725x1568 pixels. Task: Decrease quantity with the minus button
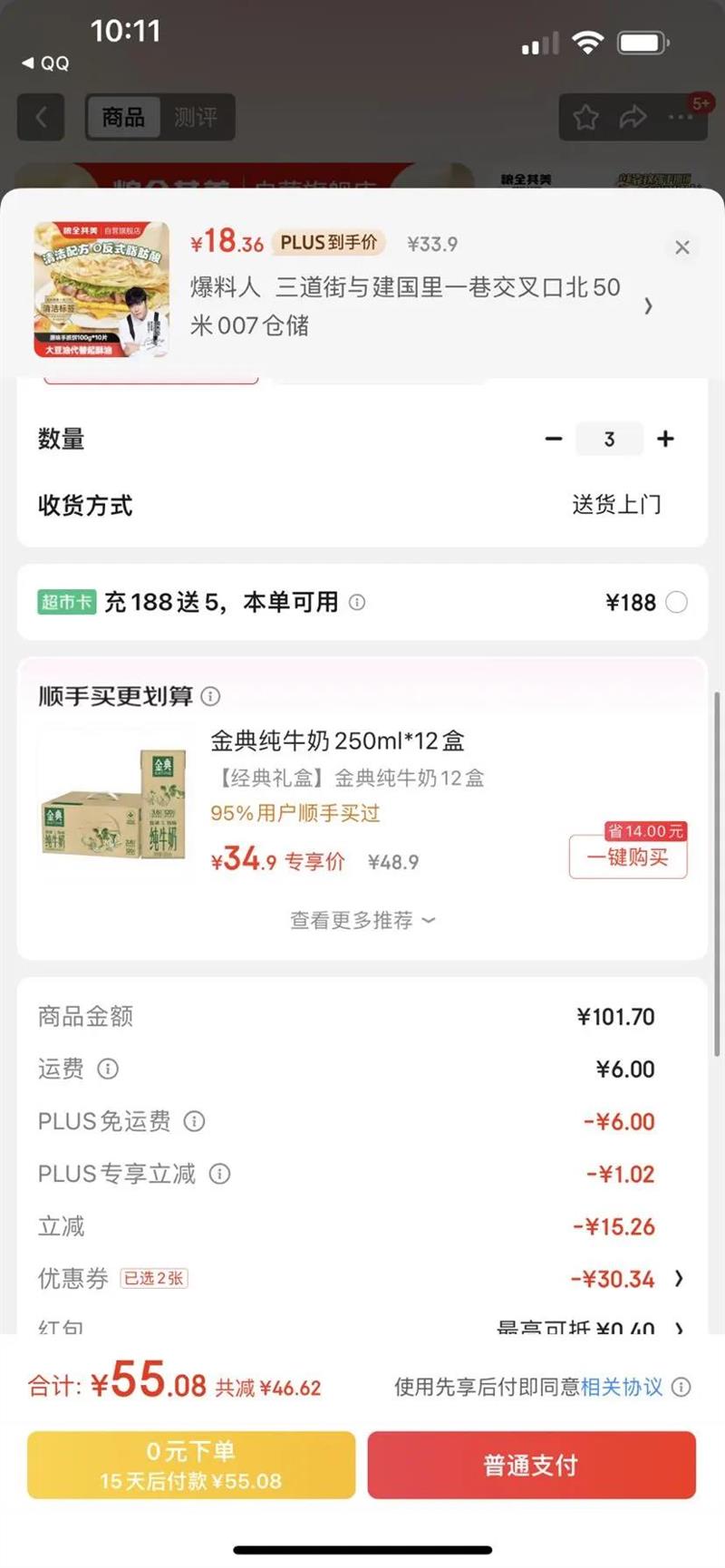tap(554, 440)
